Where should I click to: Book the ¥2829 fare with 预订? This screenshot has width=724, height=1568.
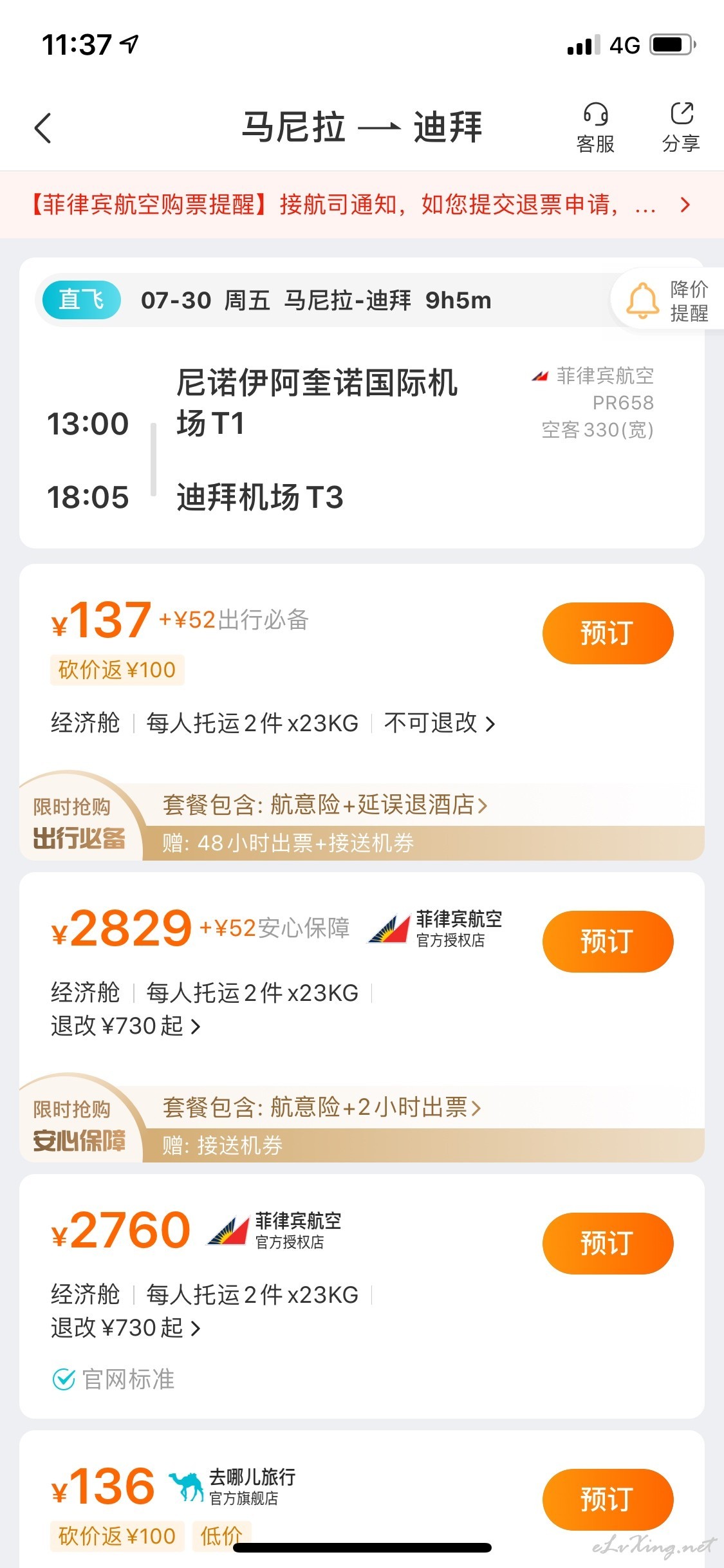pos(608,941)
